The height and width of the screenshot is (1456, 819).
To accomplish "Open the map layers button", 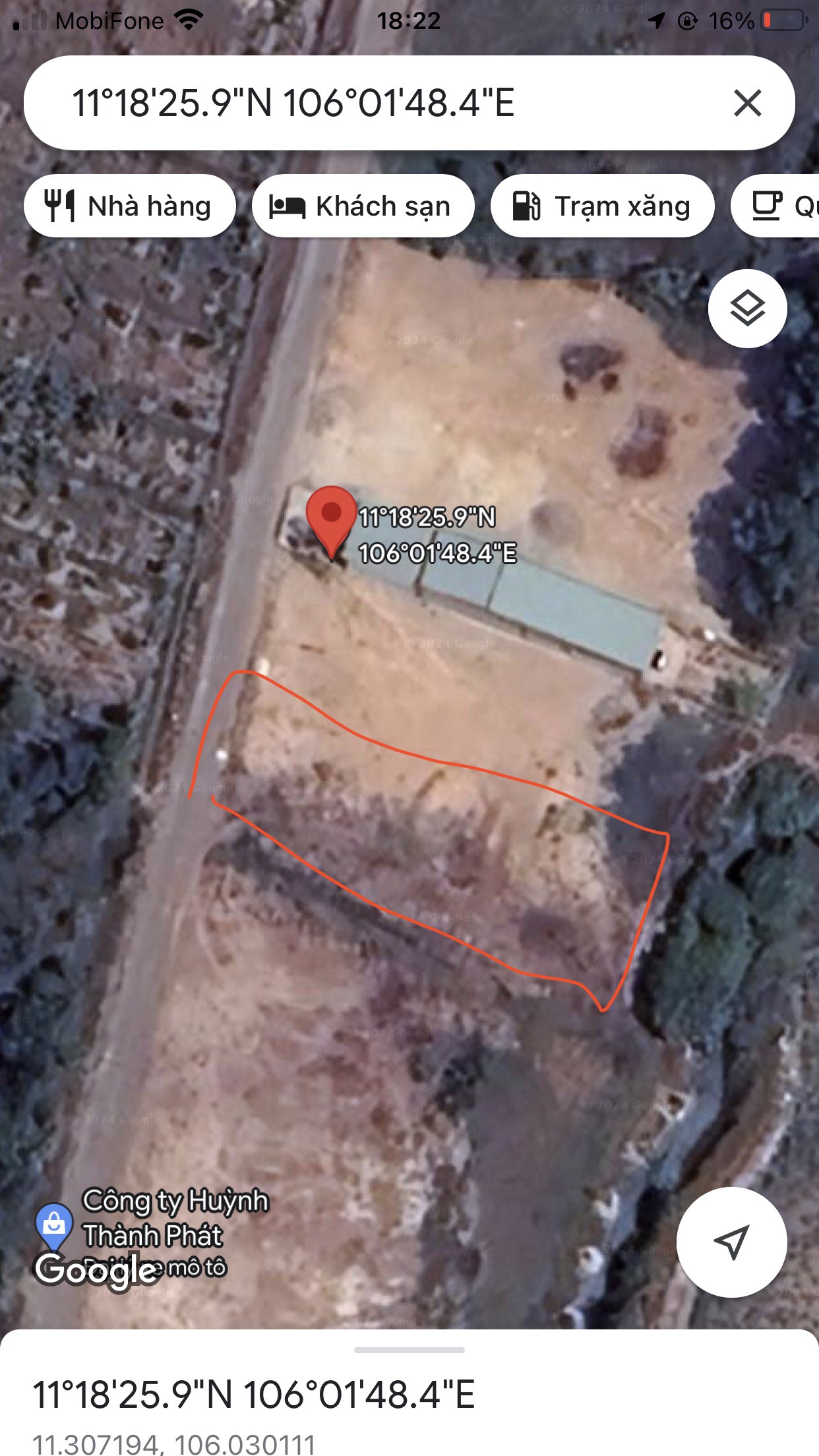I will [747, 309].
